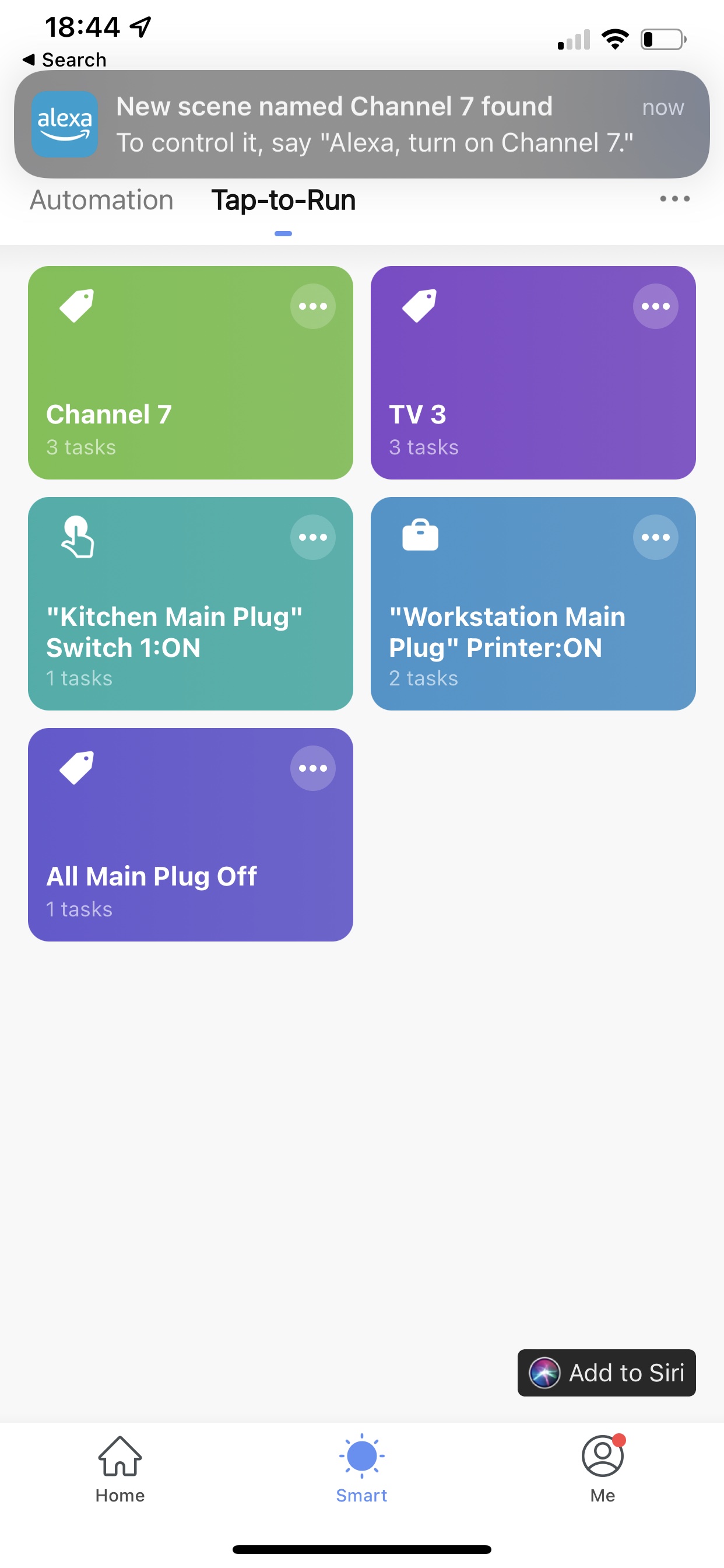Open options for Channel 7 card

coord(312,306)
